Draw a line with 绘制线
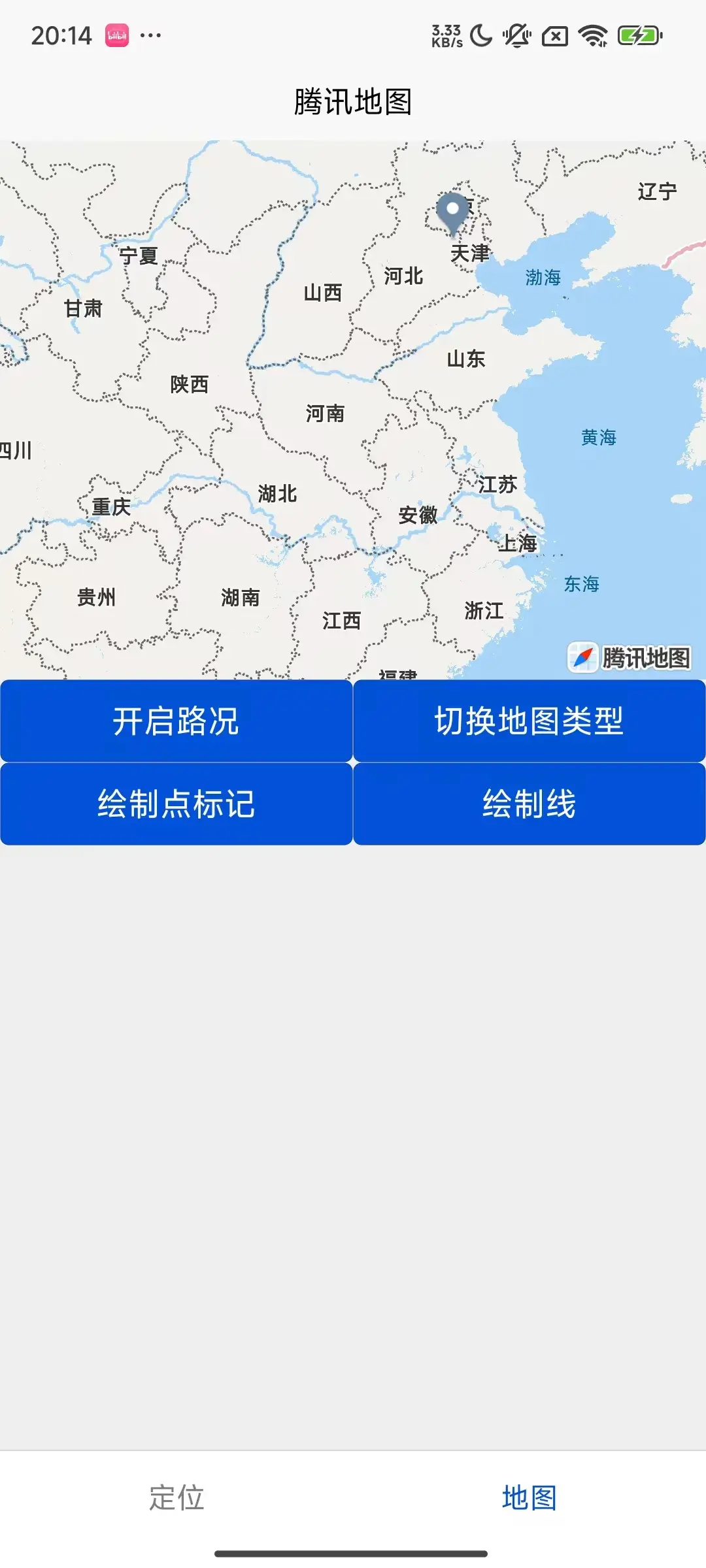This screenshot has width=706, height=1568. 529,804
